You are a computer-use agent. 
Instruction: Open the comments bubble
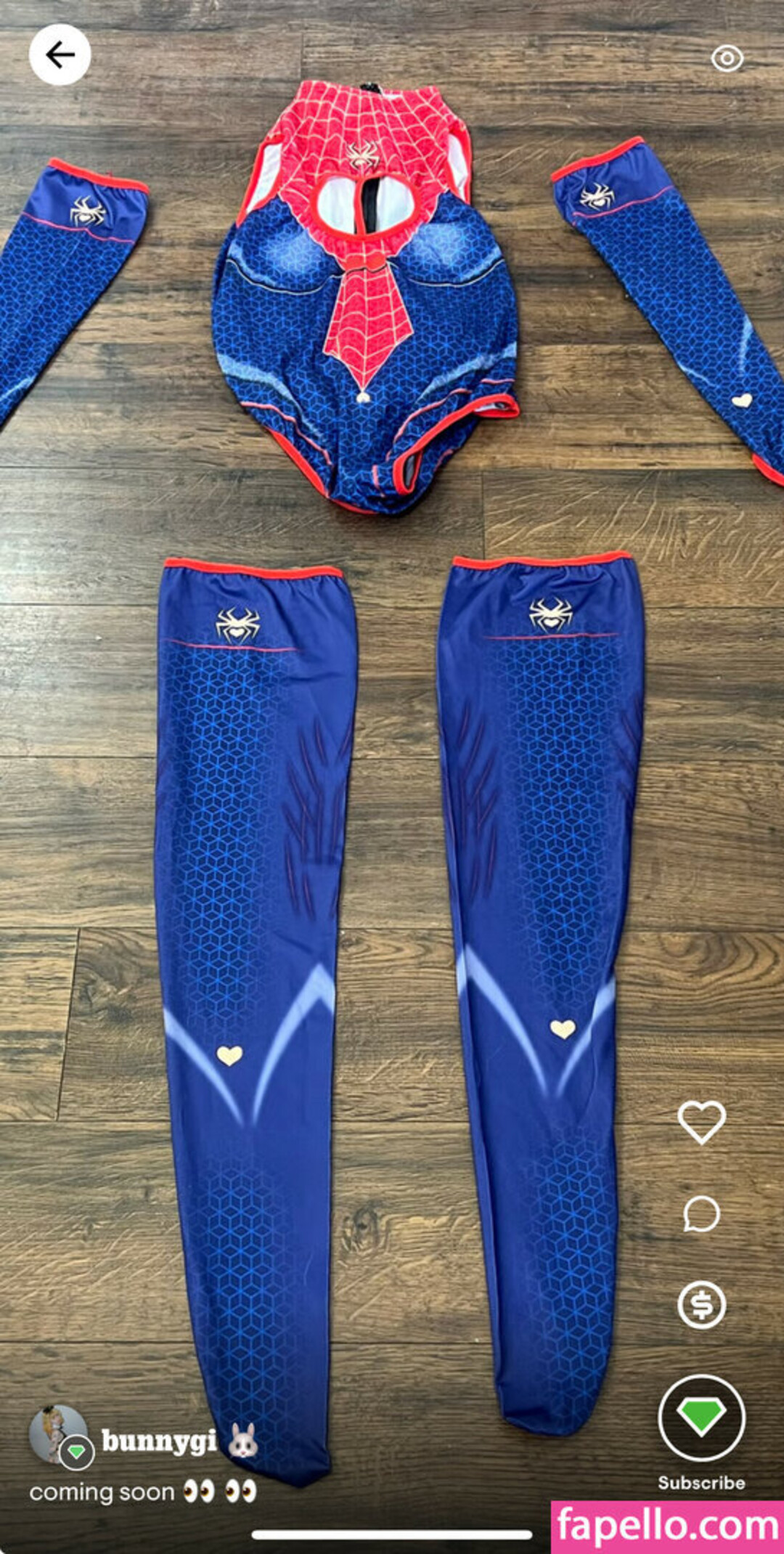point(701,1213)
